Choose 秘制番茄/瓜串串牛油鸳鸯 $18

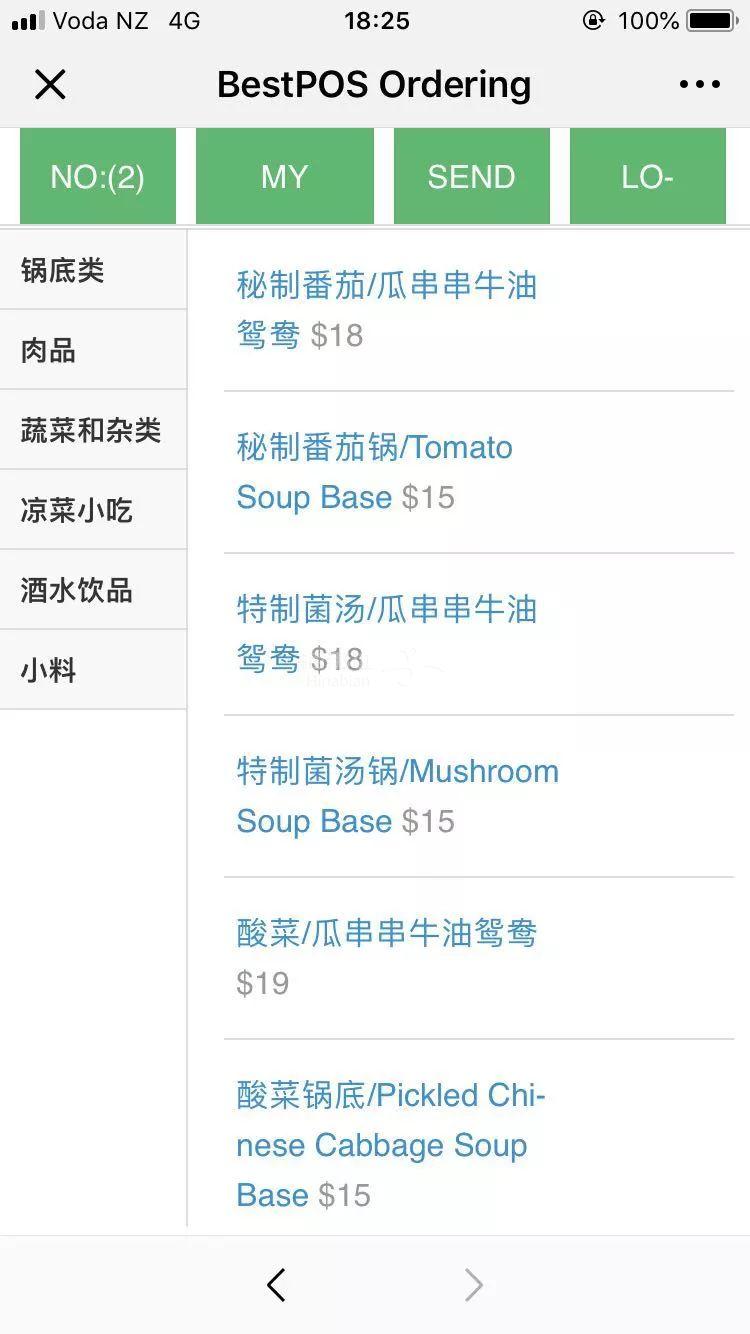(386, 310)
